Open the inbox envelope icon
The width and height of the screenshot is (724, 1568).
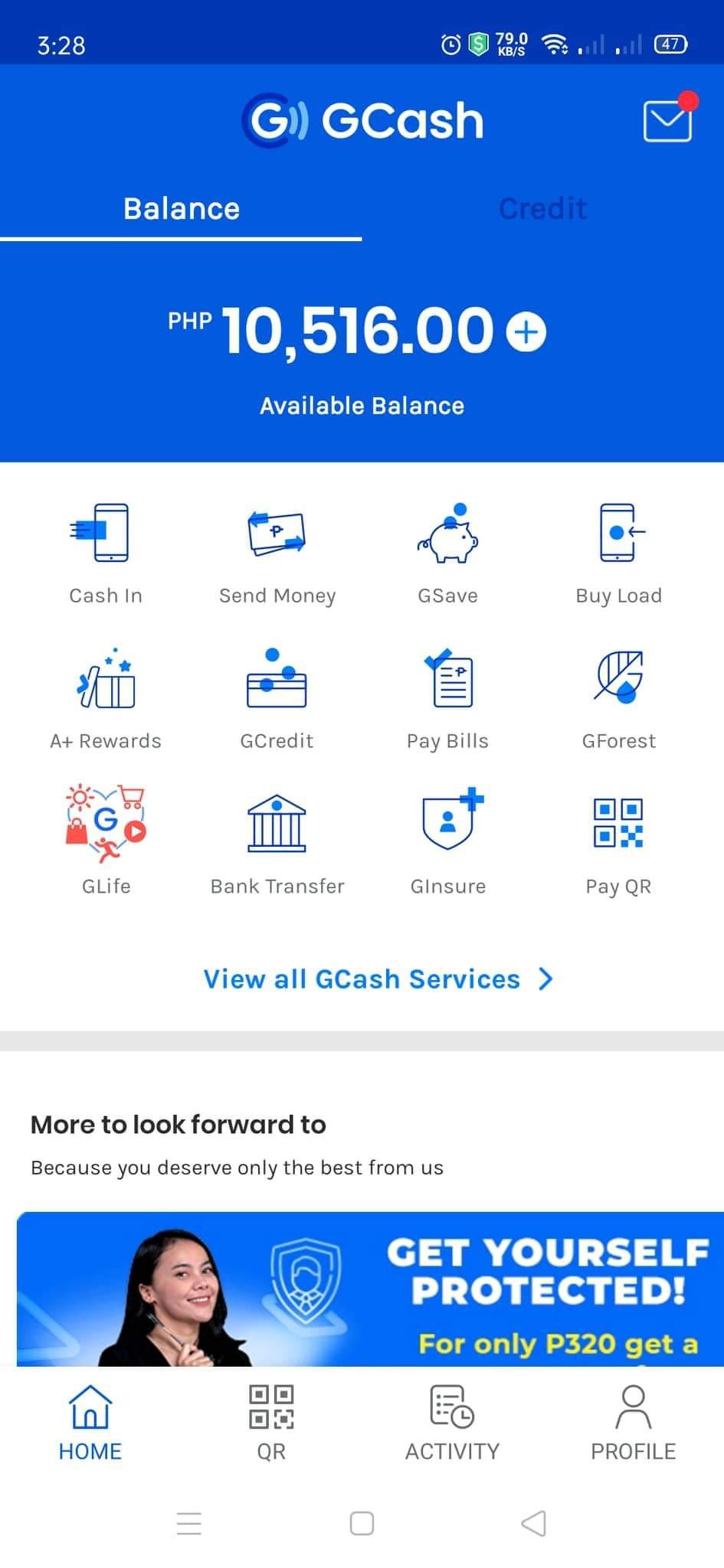pos(667,121)
